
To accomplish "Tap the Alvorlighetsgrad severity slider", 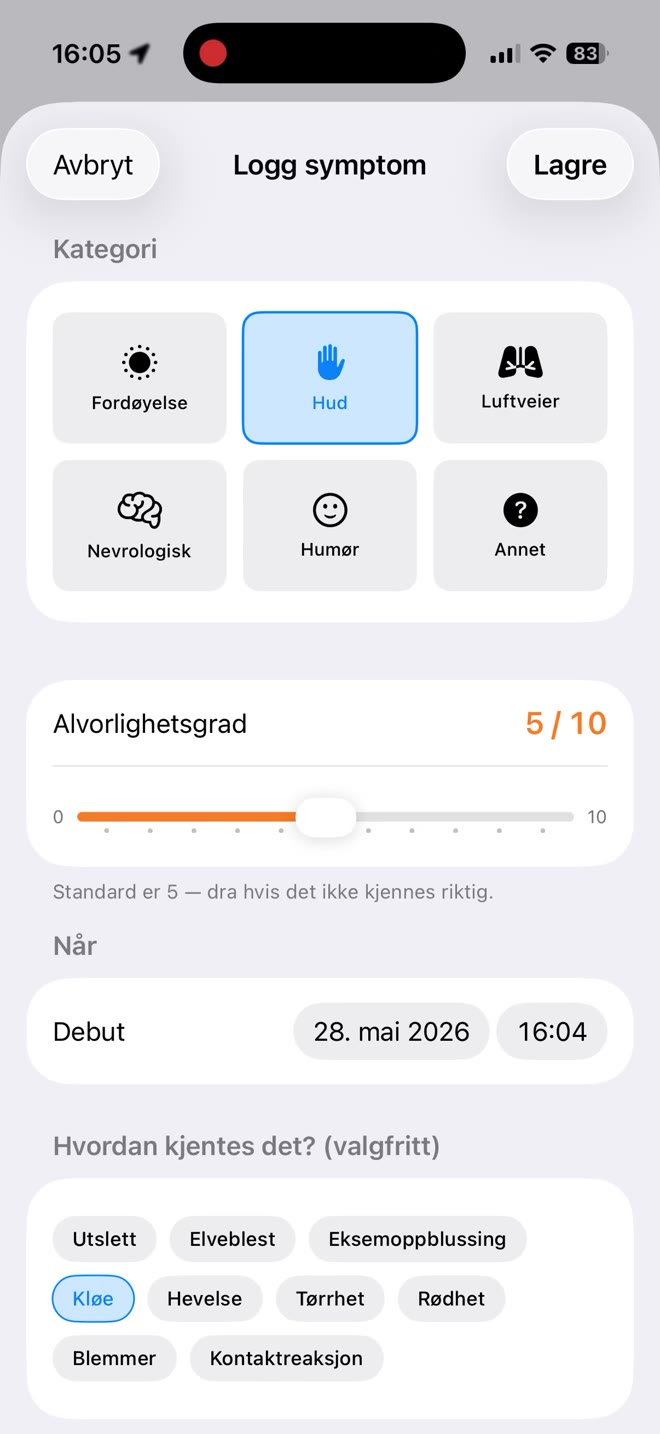I will pyautogui.click(x=326, y=817).
